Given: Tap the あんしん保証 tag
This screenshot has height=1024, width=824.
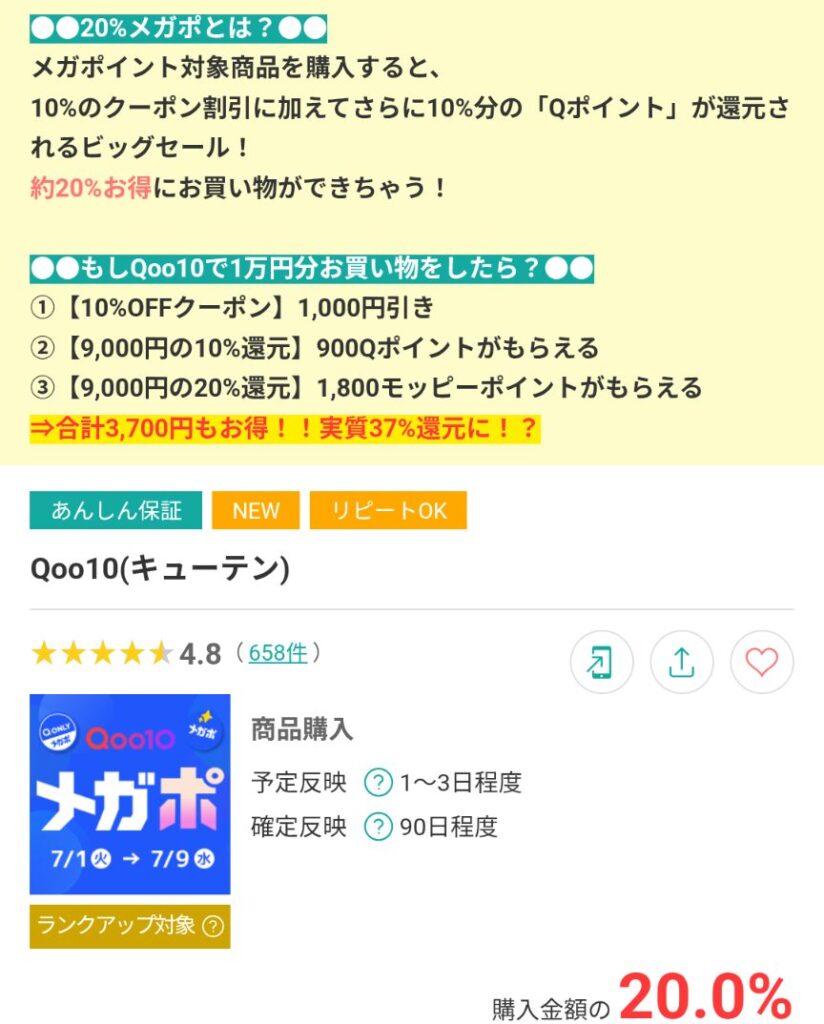Looking at the screenshot, I should click(x=116, y=510).
